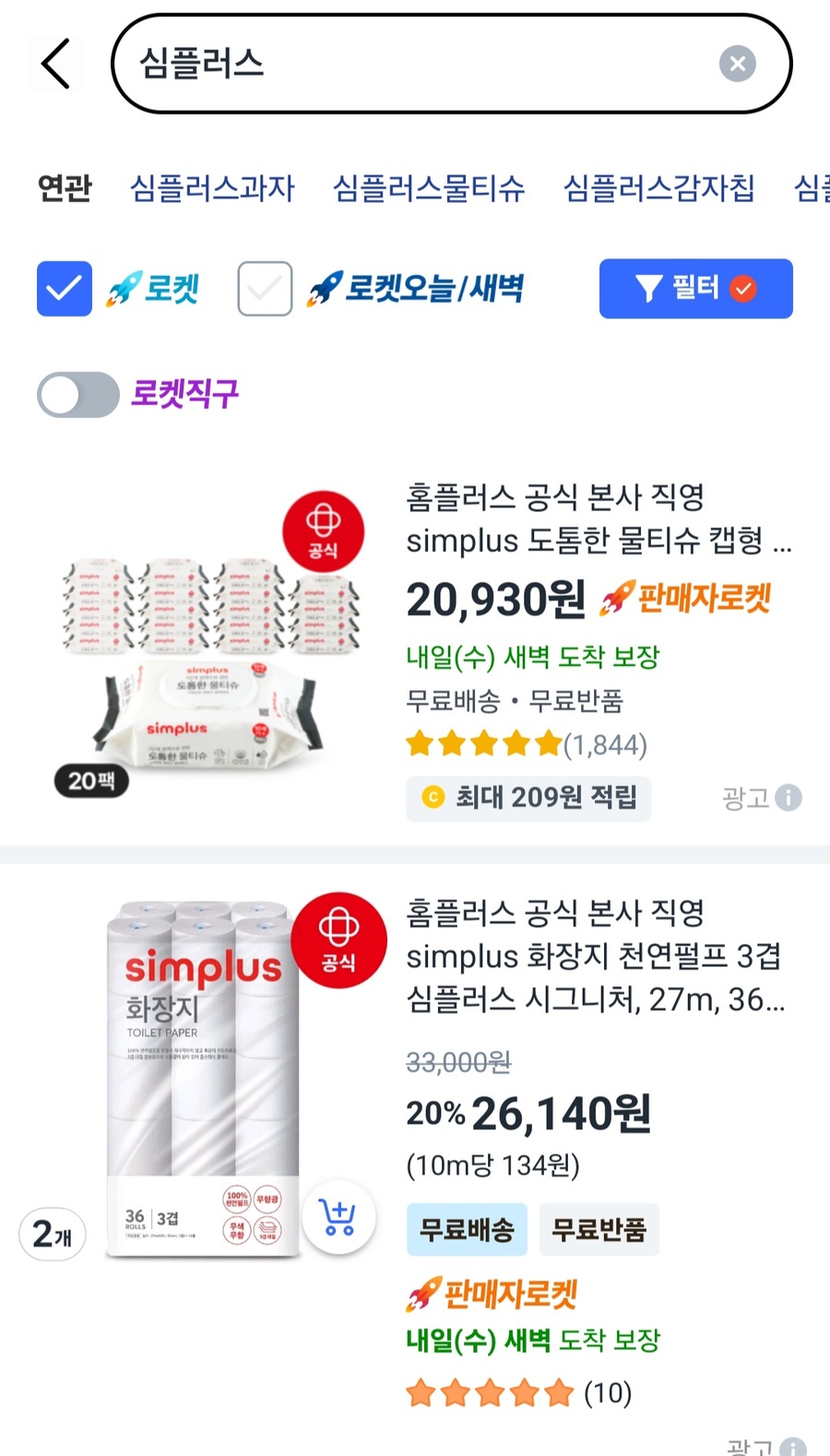Tap the back arrow to return
The image size is (830, 1456).
(53, 63)
